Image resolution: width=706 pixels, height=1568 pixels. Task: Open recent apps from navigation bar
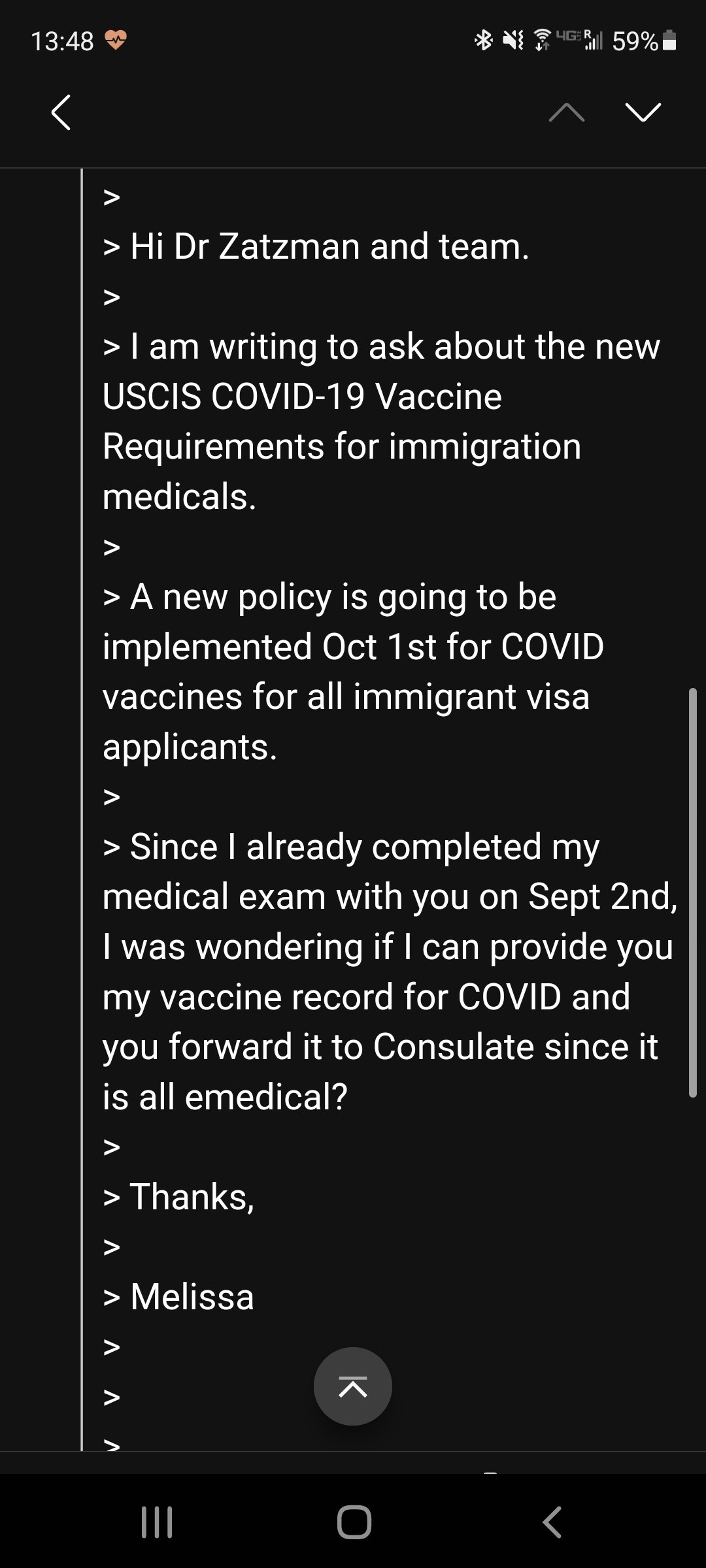coord(157,1522)
